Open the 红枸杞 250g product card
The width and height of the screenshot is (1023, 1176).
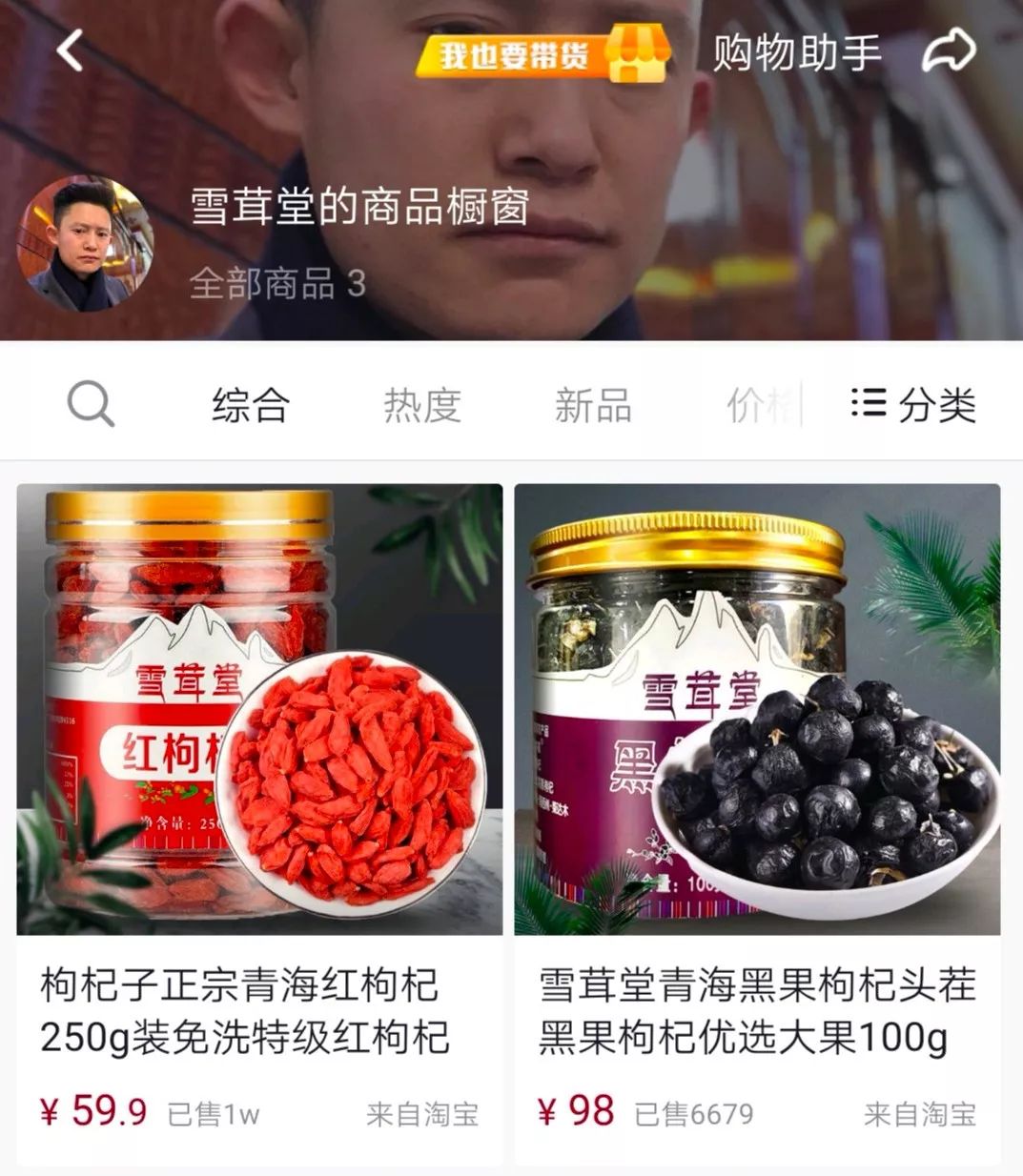coord(259,820)
